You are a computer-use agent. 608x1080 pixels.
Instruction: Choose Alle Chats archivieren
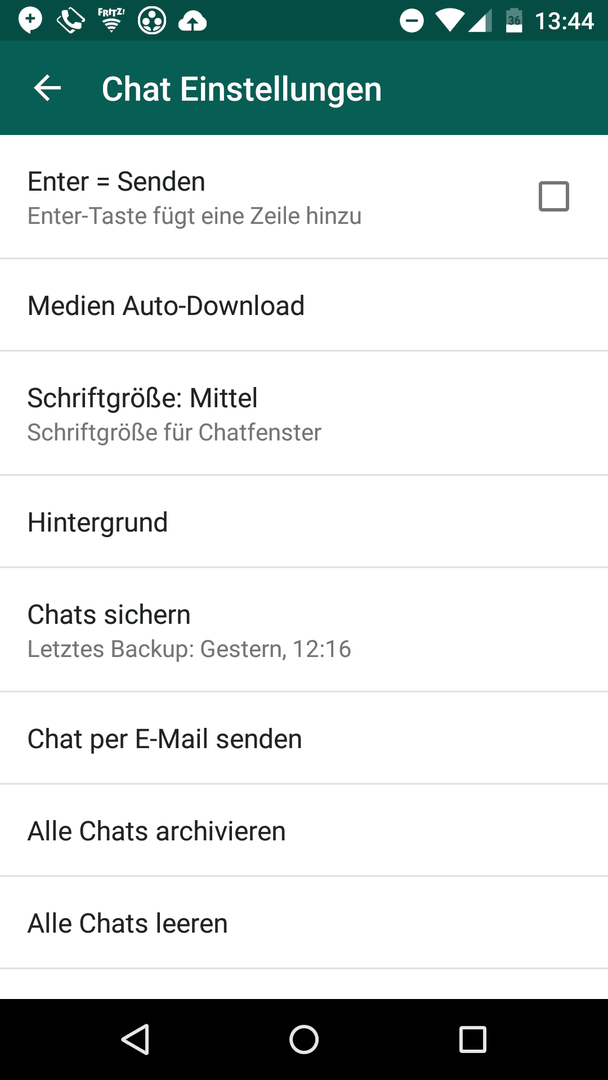coord(304,831)
